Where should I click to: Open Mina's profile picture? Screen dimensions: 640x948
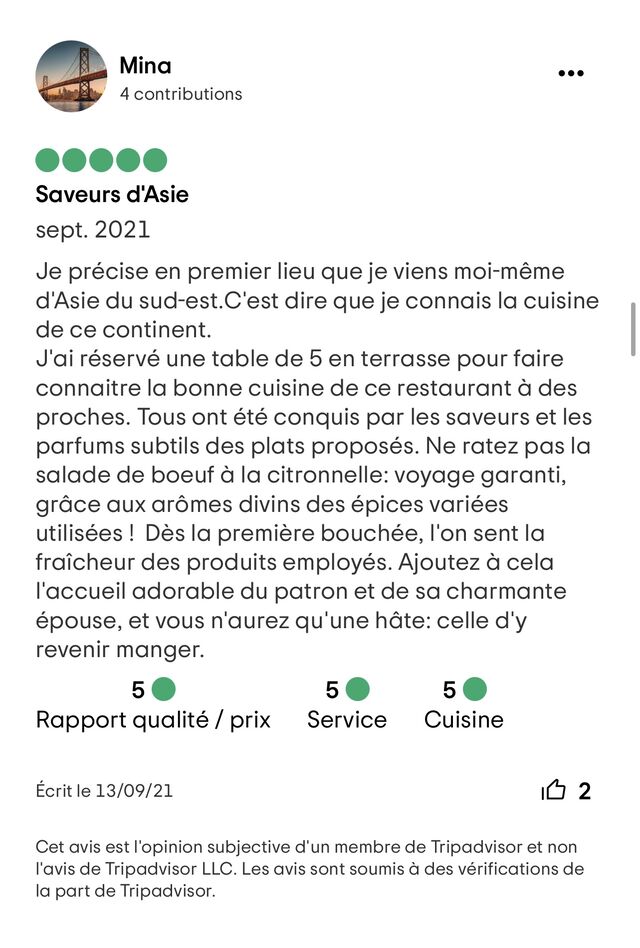click(71, 76)
